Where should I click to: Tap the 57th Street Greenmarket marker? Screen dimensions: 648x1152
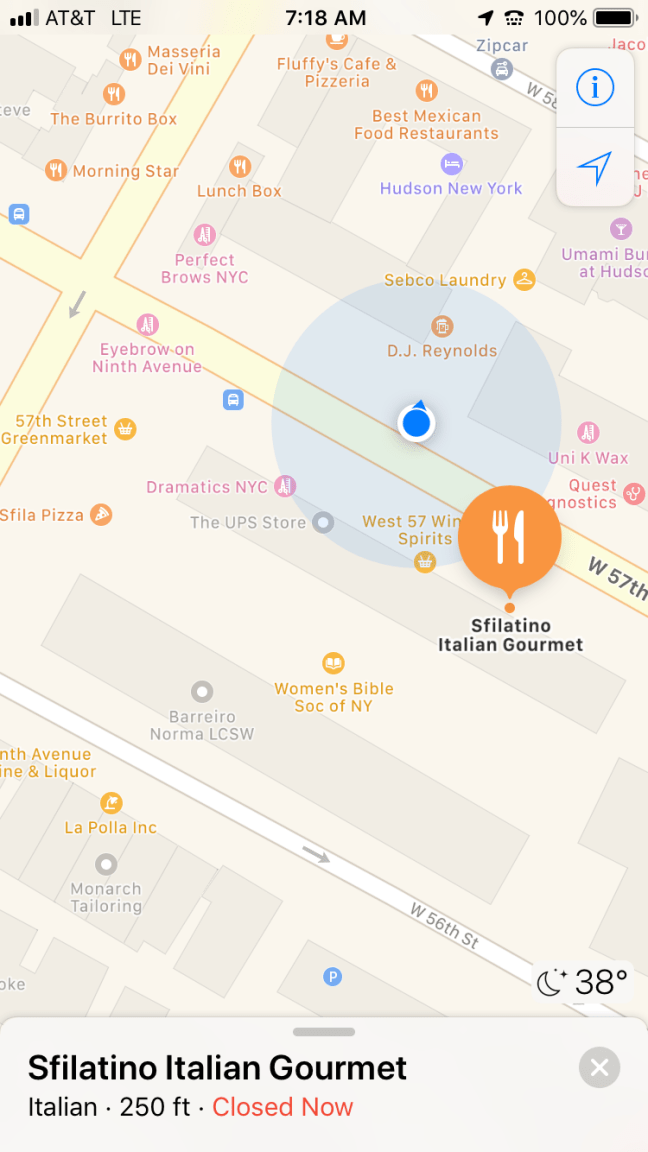click(x=125, y=429)
